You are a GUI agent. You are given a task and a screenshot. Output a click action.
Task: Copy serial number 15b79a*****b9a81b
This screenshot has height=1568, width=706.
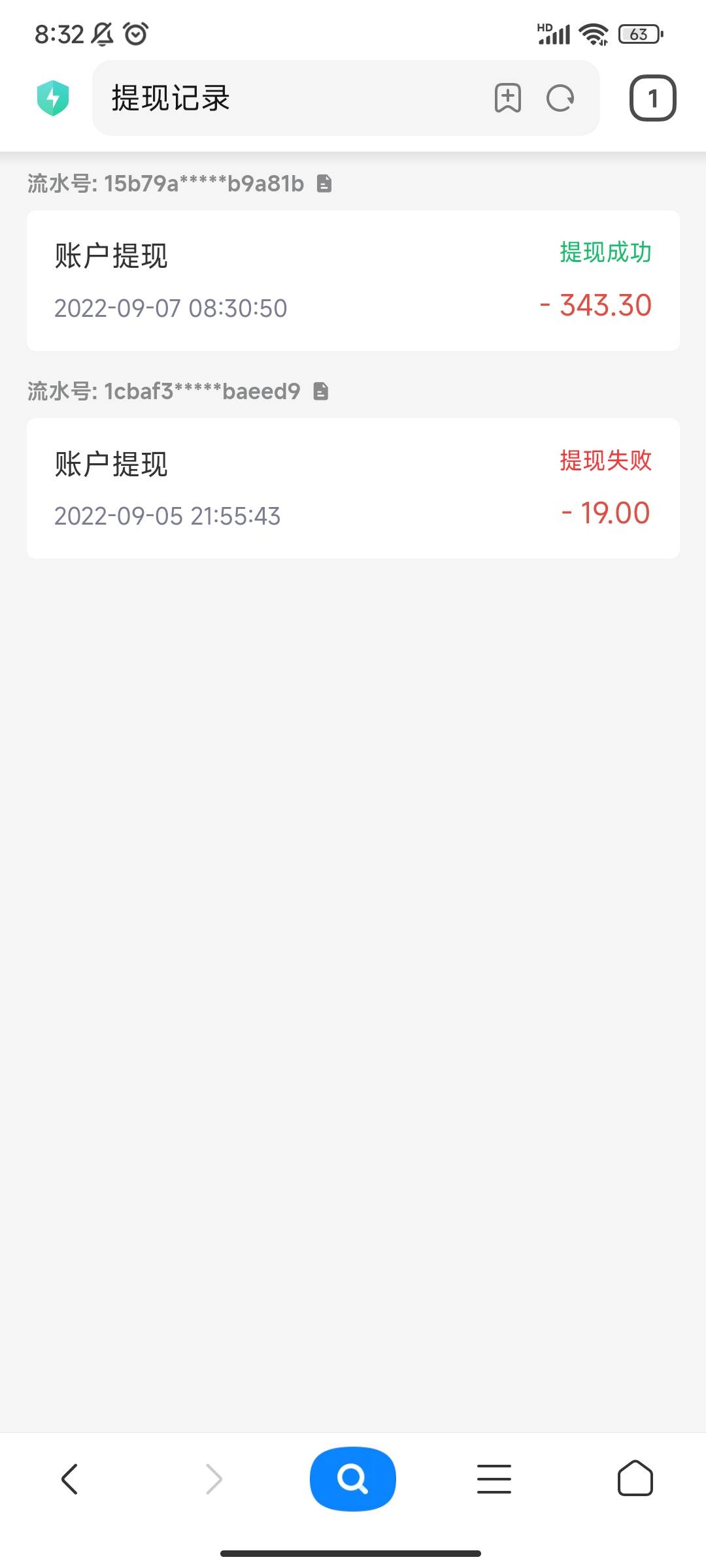[324, 184]
